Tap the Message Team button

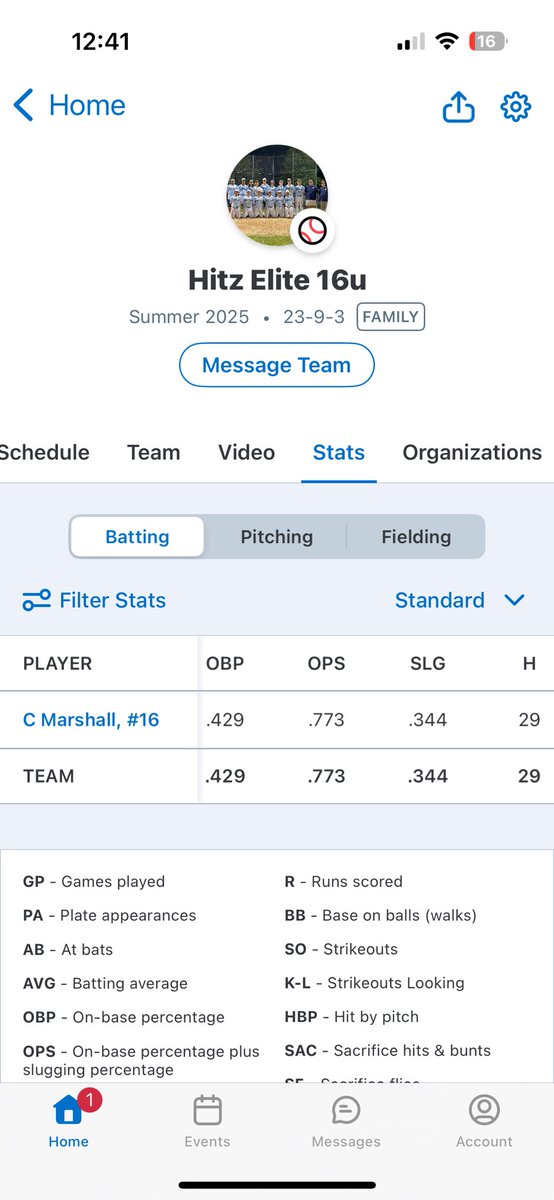(276, 365)
